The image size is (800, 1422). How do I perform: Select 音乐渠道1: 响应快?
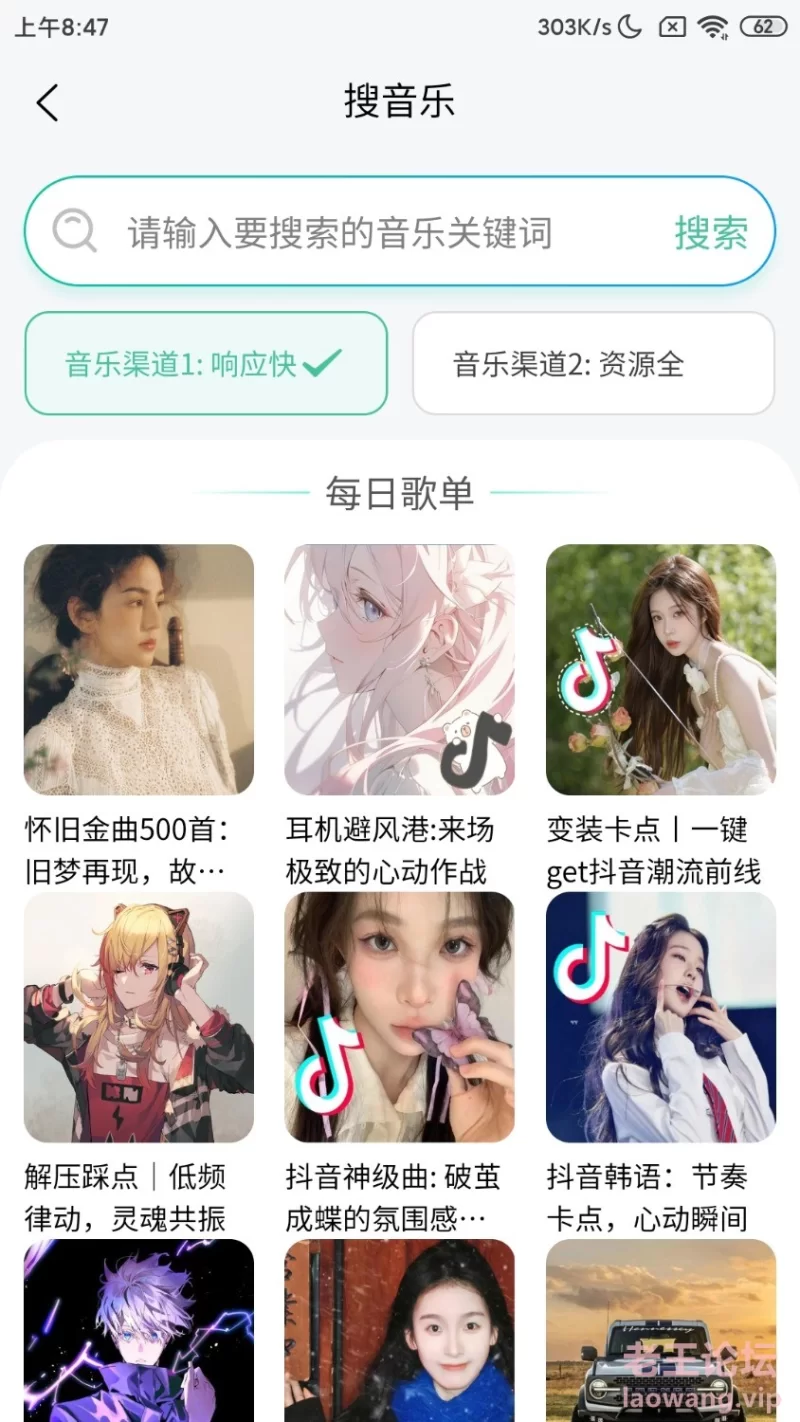(x=205, y=363)
